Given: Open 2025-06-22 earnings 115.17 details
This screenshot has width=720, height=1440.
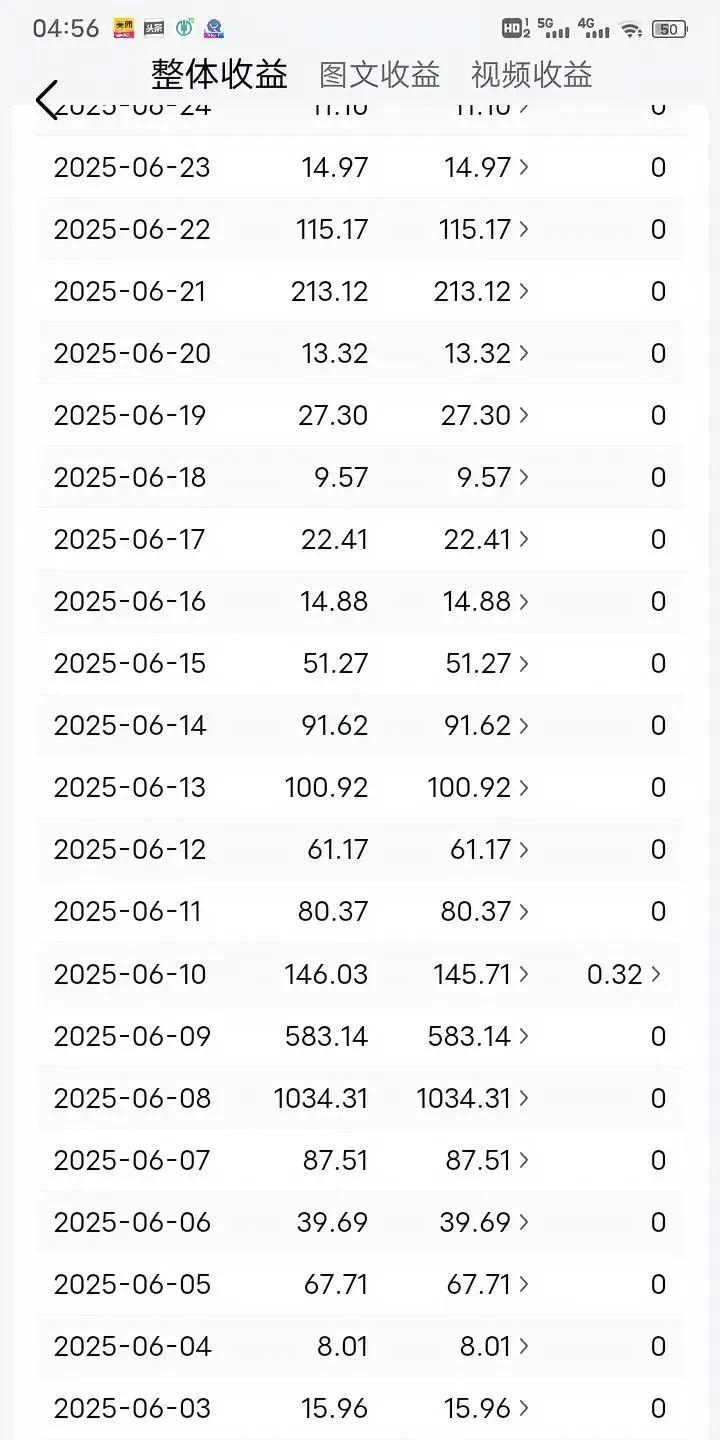Looking at the screenshot, I should click(484, 229).
